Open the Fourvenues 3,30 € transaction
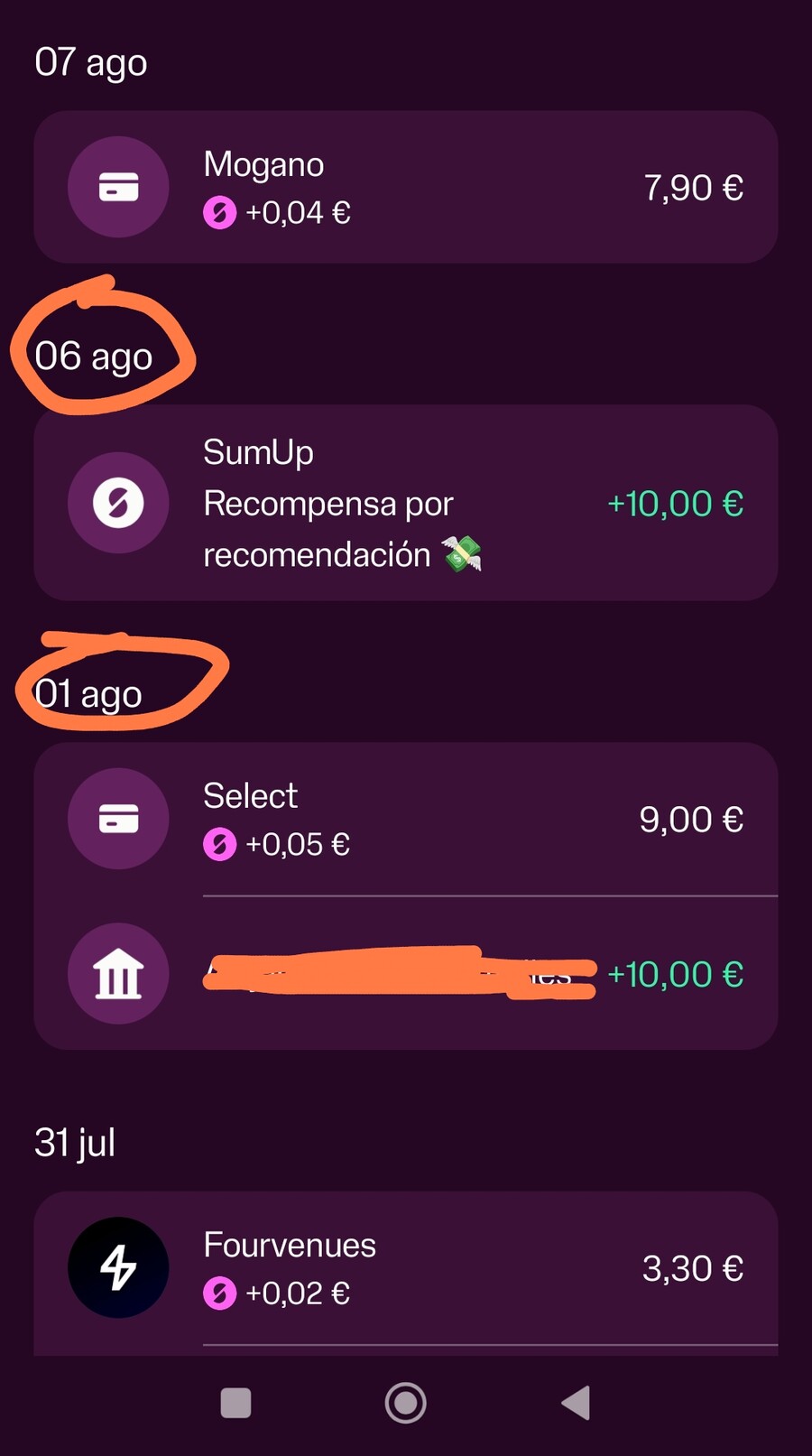This screenshot has width=812, height=1456. (406, 1268)
